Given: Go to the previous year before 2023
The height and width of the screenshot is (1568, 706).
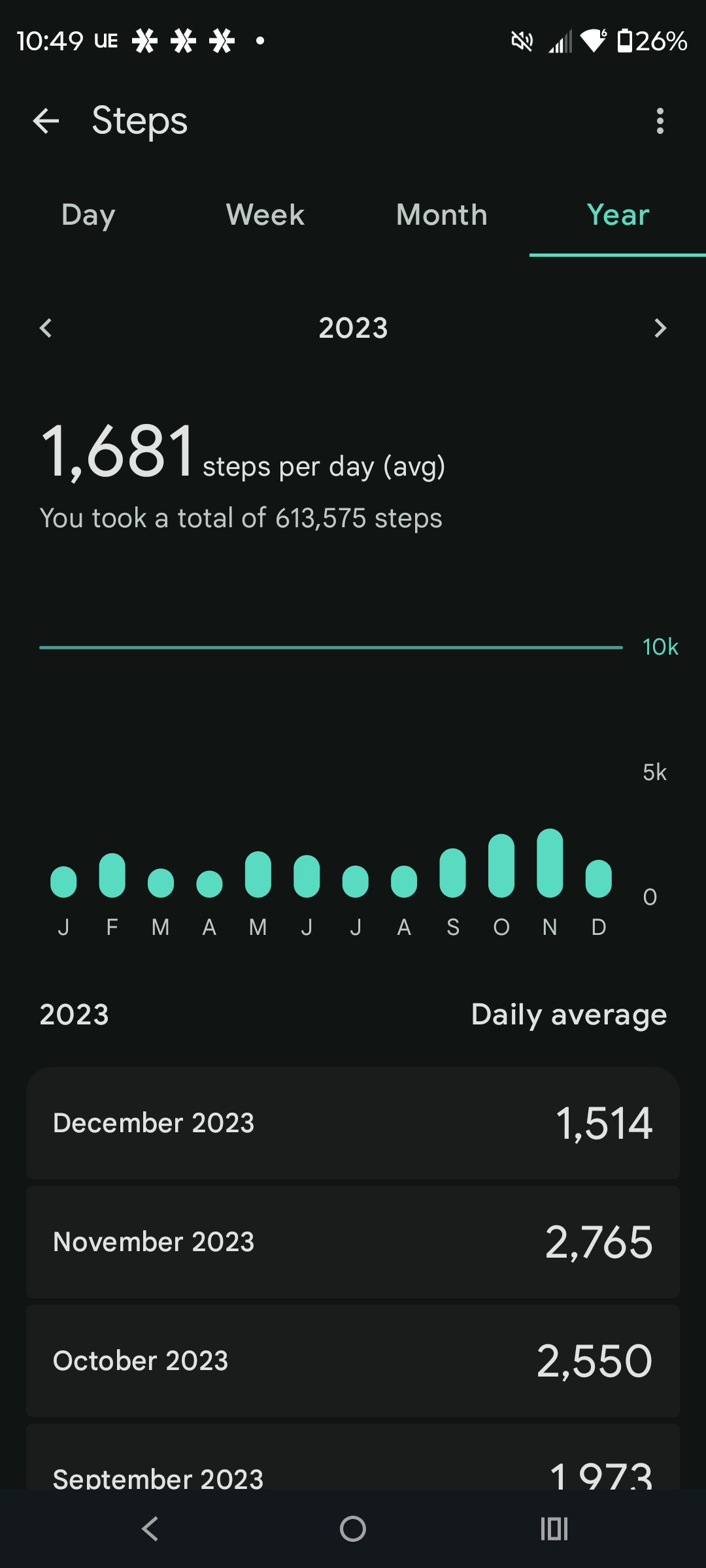Looking at the screenshot, I should 46,328.
